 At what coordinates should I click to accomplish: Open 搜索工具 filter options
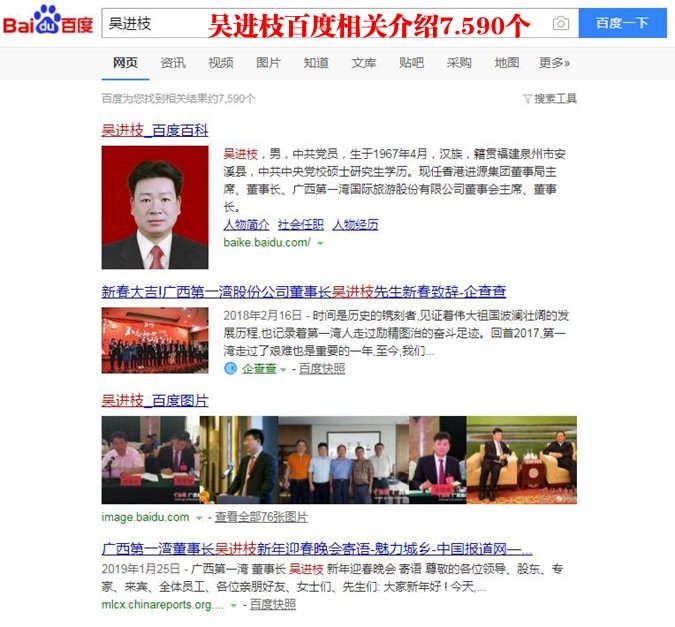pyautogui.click(x=550, y=99)
